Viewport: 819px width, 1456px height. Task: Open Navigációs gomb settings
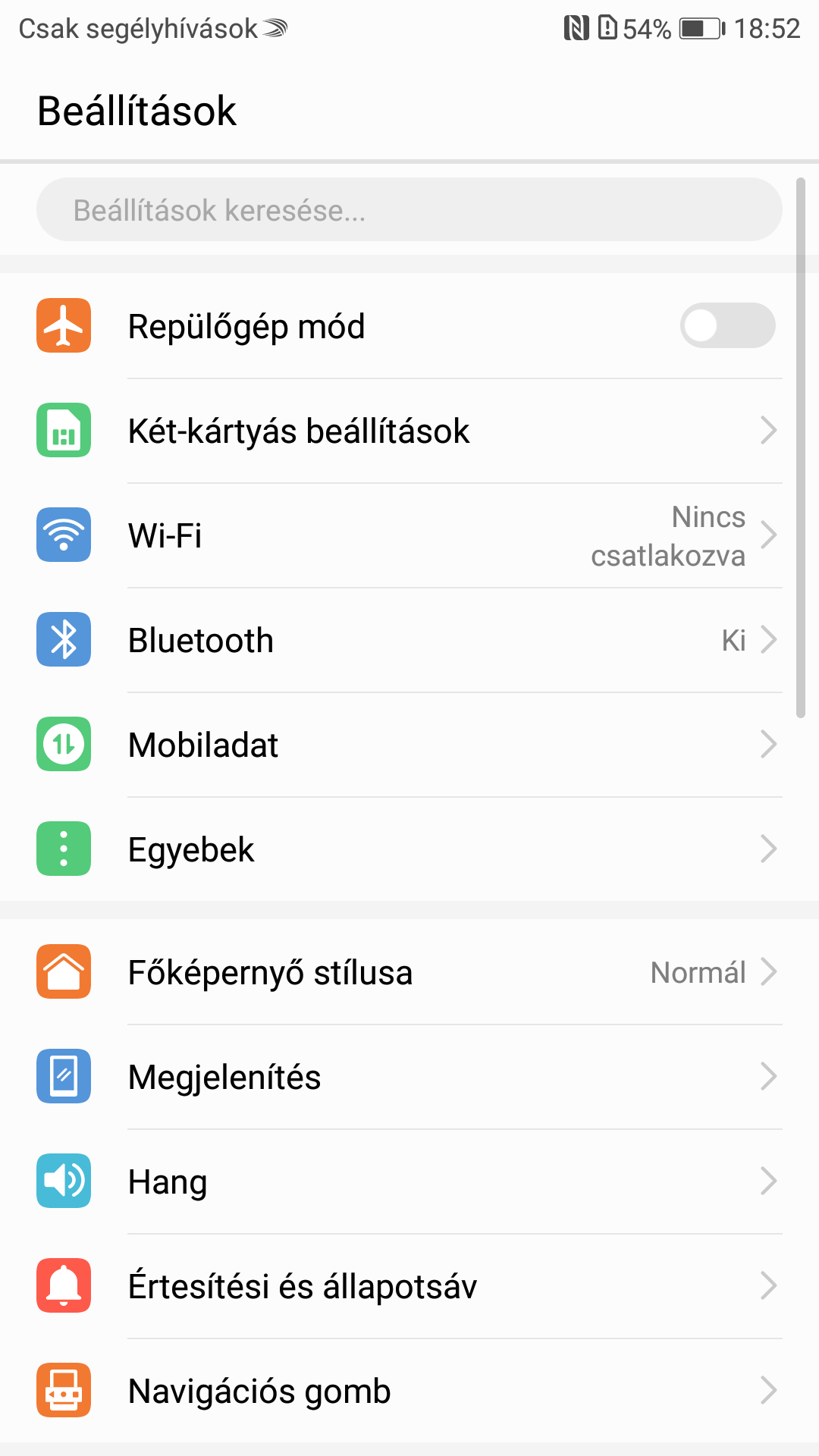(x=409, y=1391)
